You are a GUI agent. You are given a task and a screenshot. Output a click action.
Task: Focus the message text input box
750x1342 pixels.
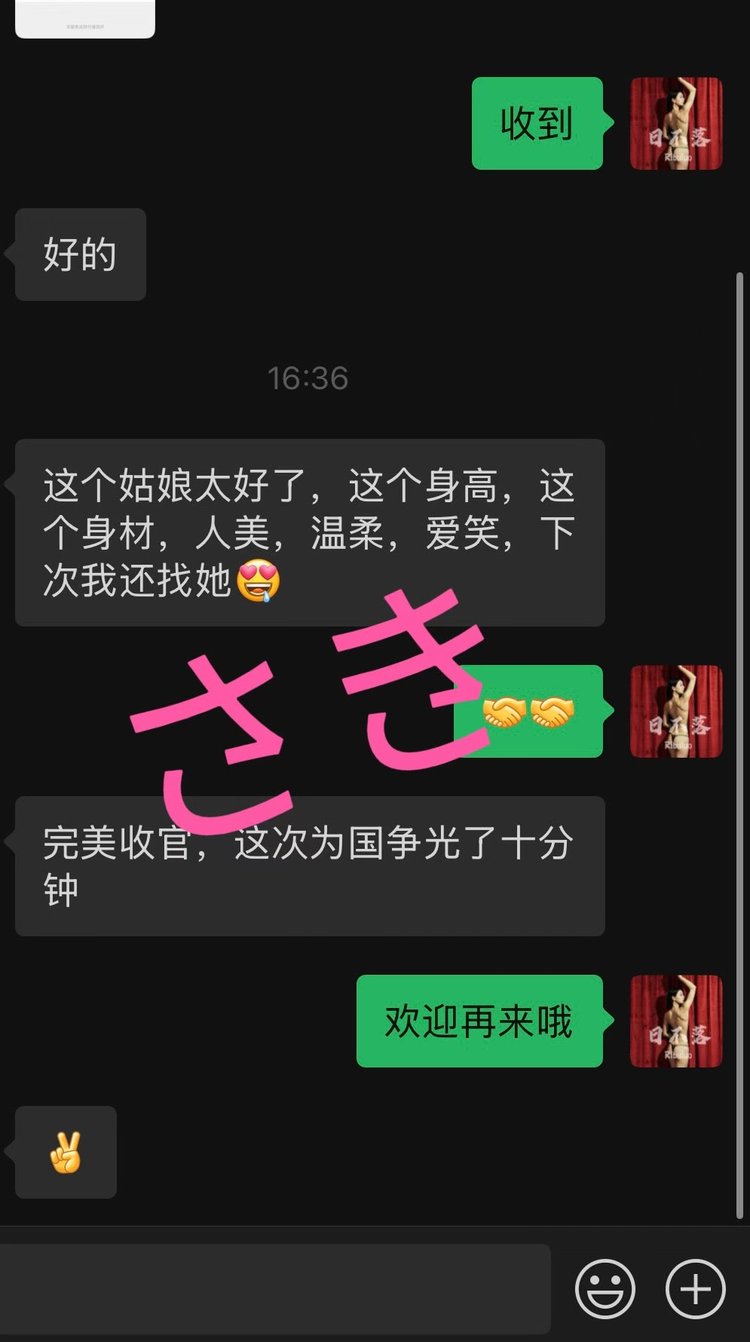pos(275,1288)
